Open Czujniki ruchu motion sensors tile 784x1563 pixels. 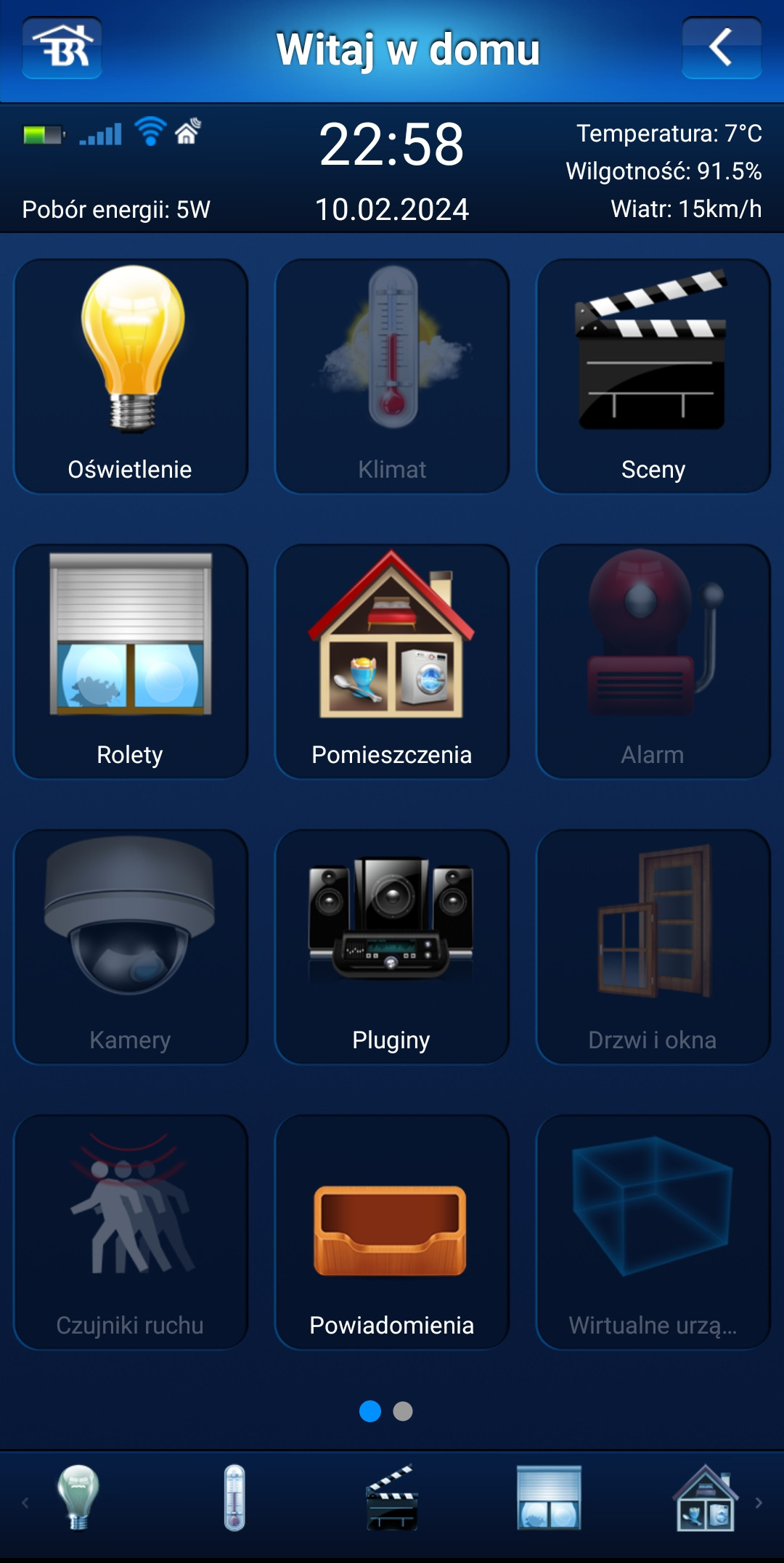[x=131, y=1232]
